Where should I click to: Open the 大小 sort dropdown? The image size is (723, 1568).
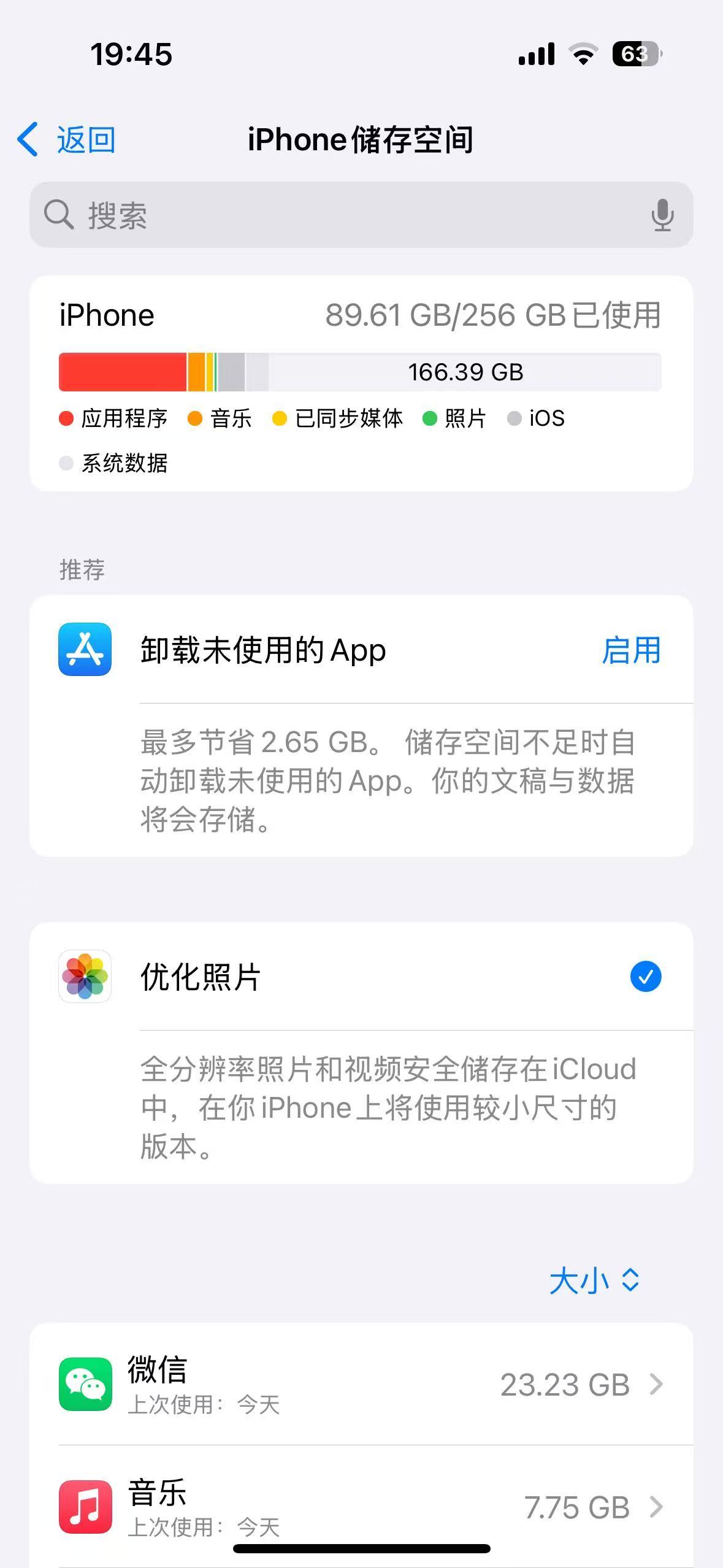(x=594, y=1281)
